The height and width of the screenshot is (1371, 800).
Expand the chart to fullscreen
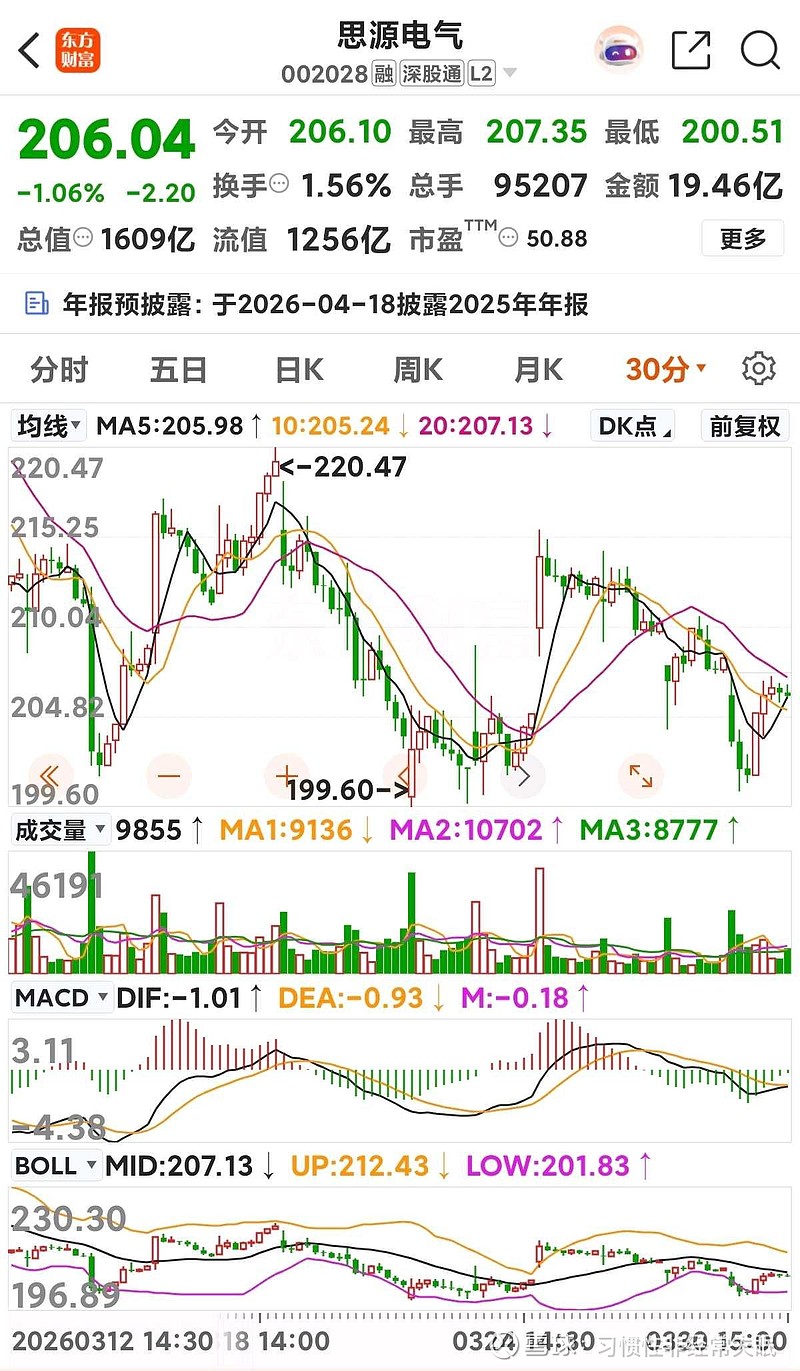640,775
